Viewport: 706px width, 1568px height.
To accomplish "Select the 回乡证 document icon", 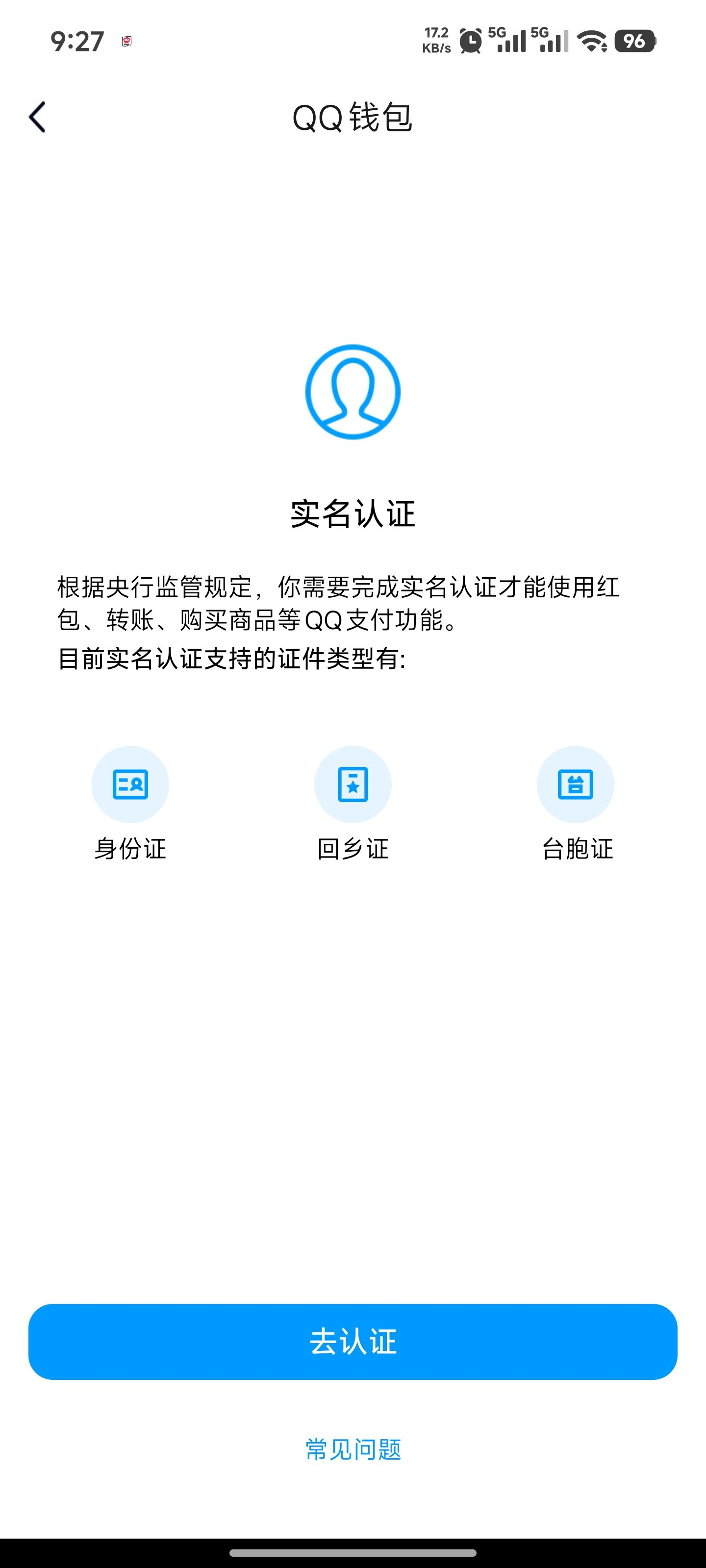I will pyautogui.click(x=353, y=784).
